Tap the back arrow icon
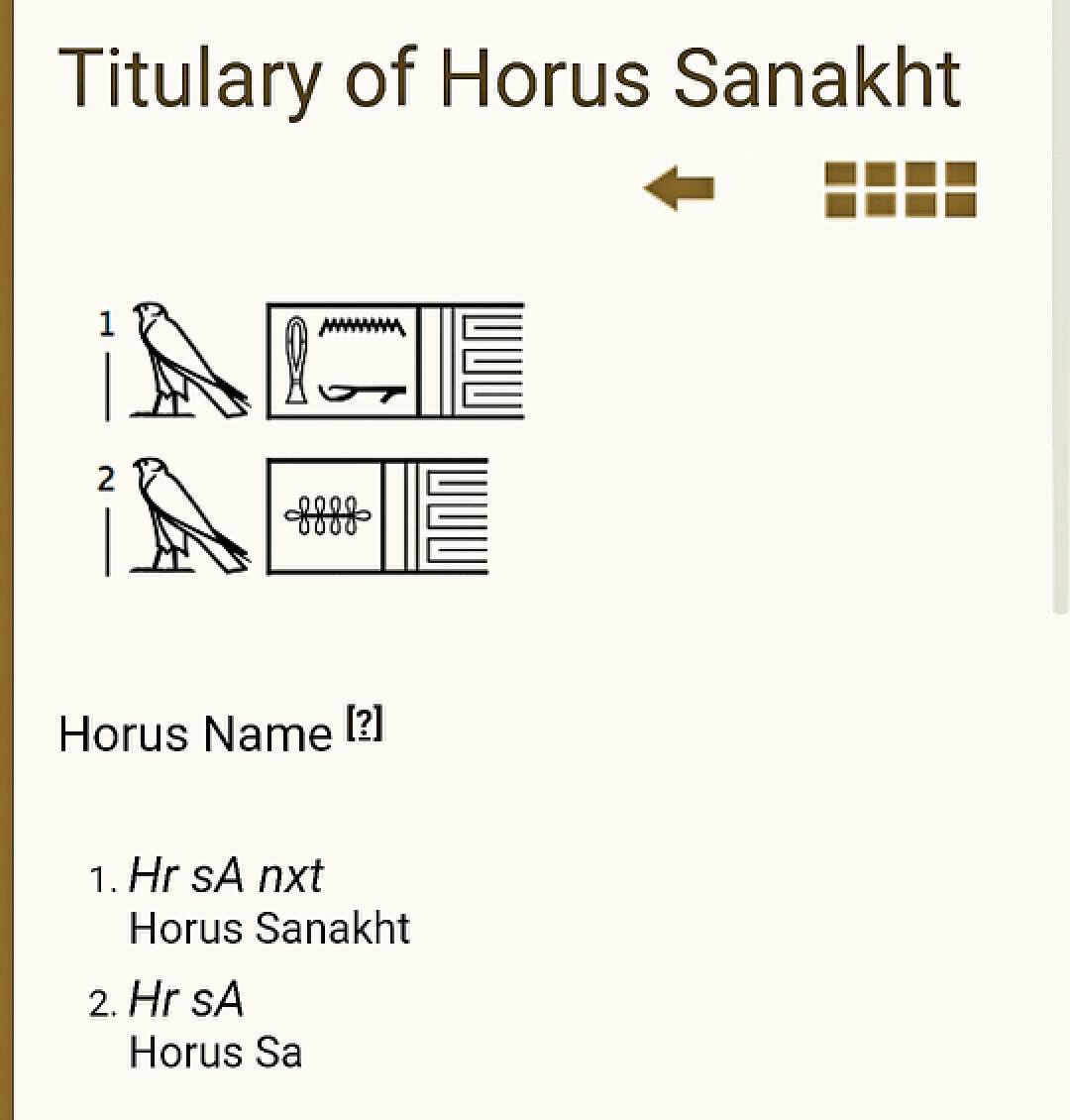The image size is (1070, 1120). 680,188
